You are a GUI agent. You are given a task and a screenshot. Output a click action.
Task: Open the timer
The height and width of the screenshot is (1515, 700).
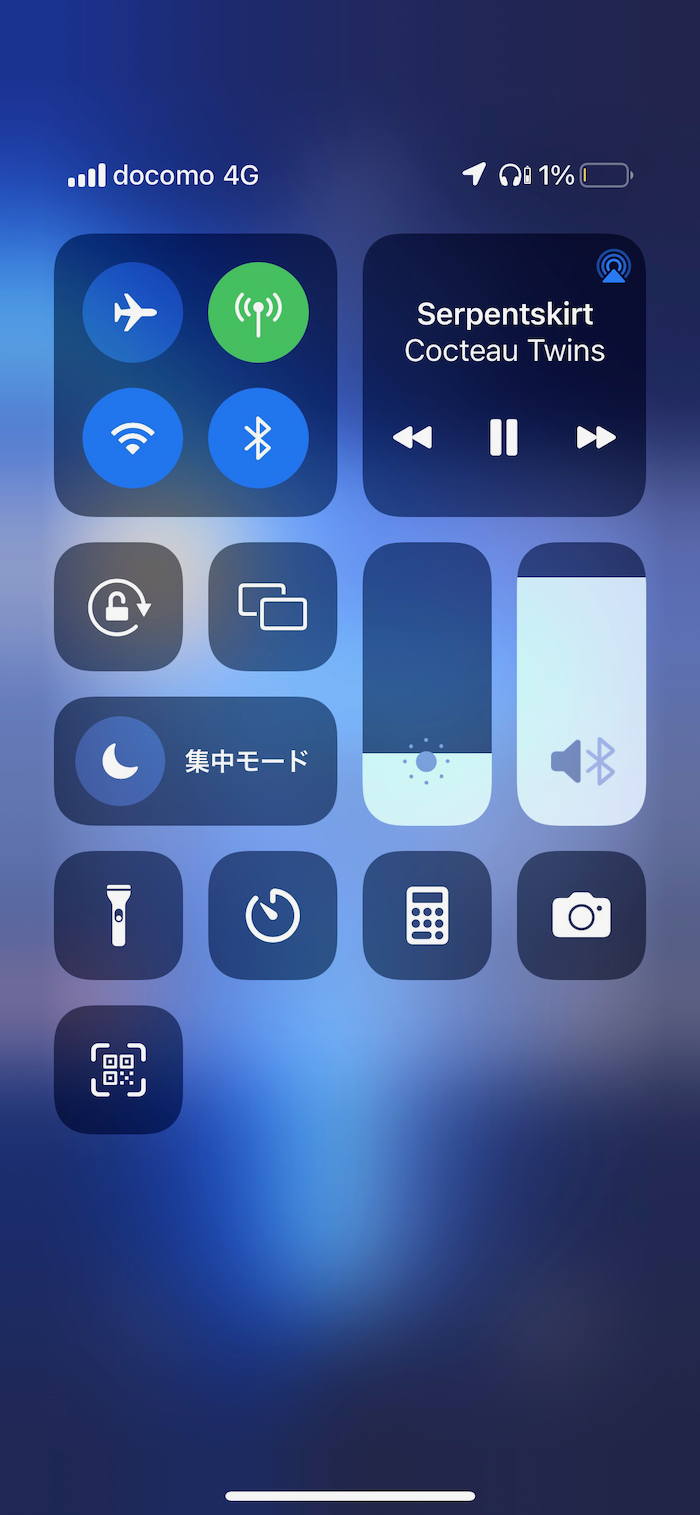(x=272, y=915)
